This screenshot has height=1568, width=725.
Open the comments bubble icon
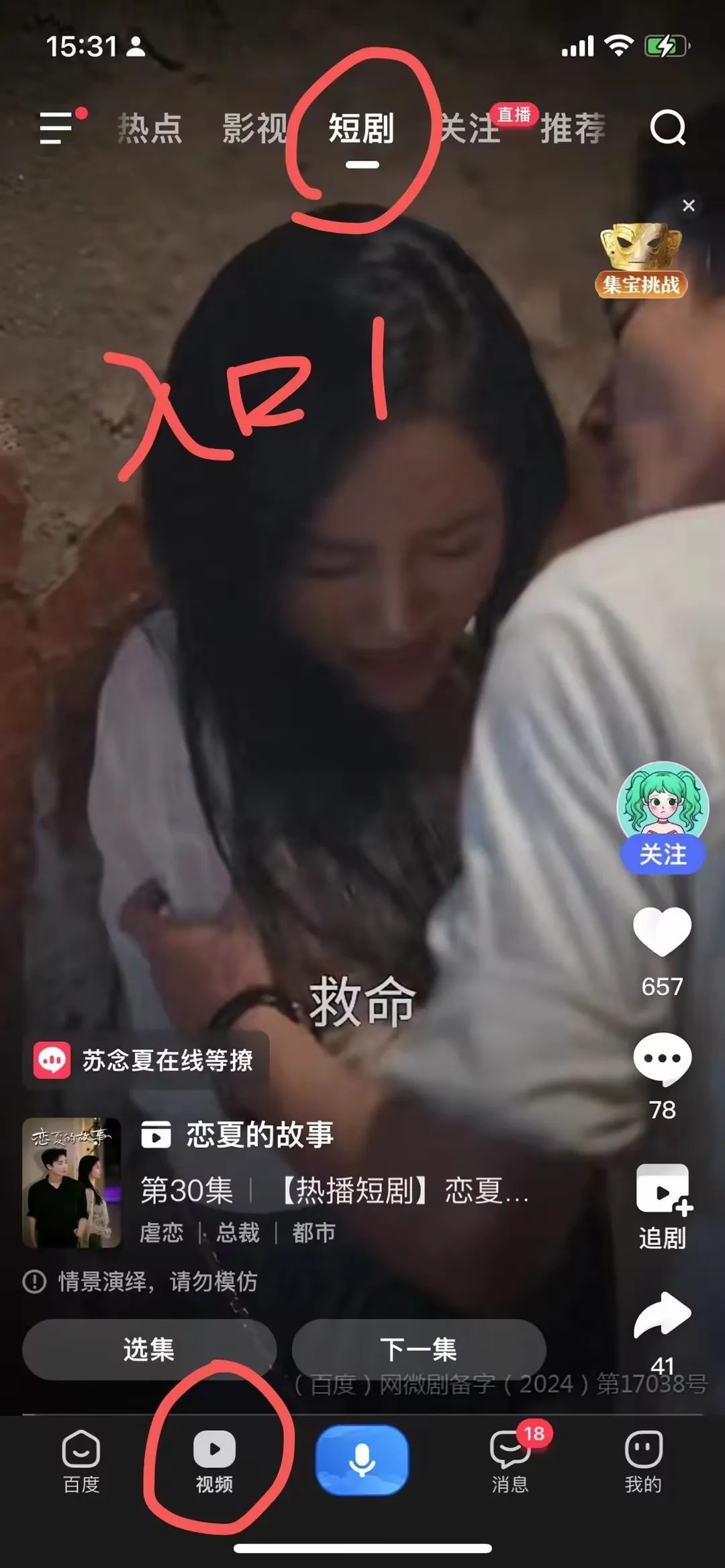coord(662,1059)
